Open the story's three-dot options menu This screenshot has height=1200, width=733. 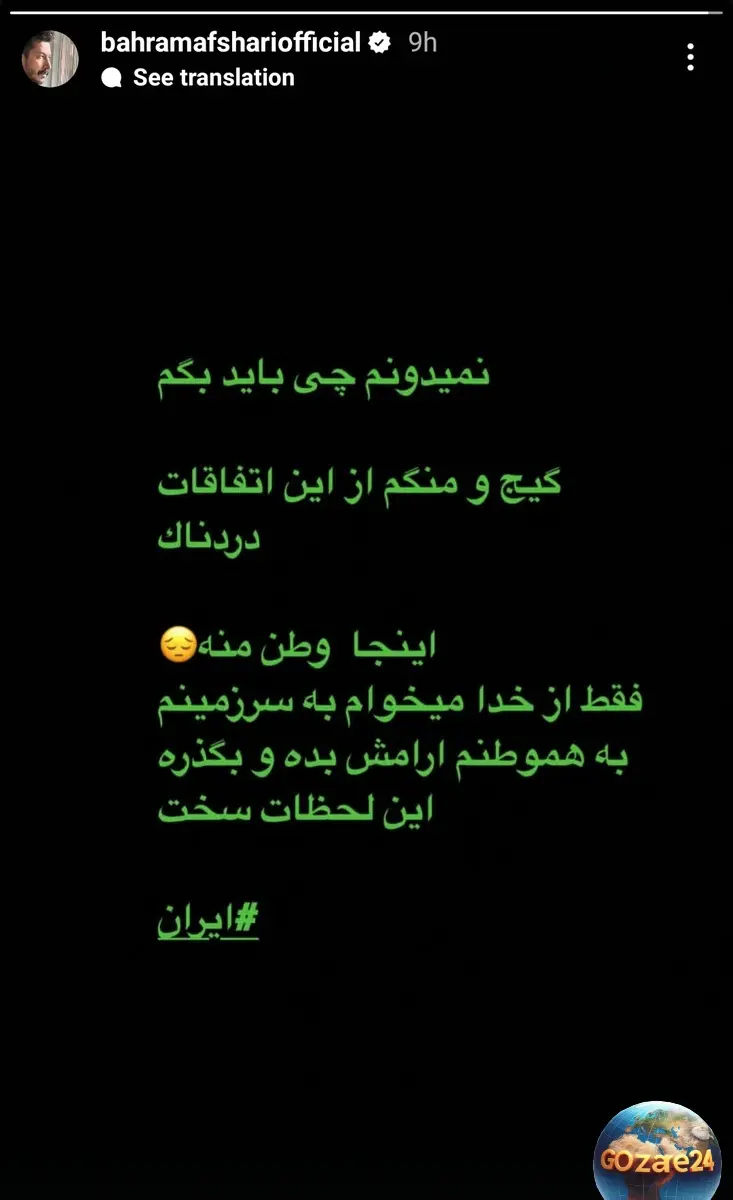690,58
